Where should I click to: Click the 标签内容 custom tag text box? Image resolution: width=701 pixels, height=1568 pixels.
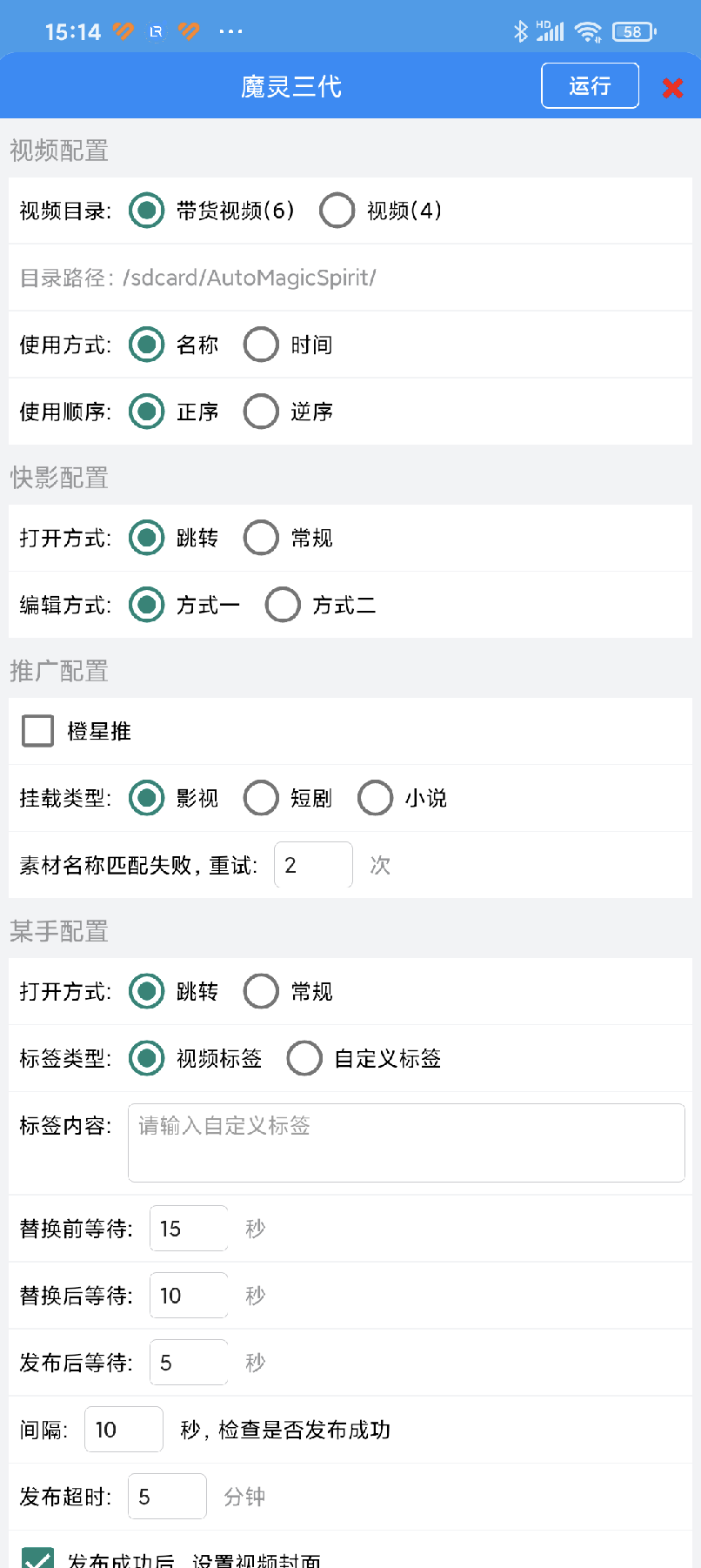point(405,1142)
